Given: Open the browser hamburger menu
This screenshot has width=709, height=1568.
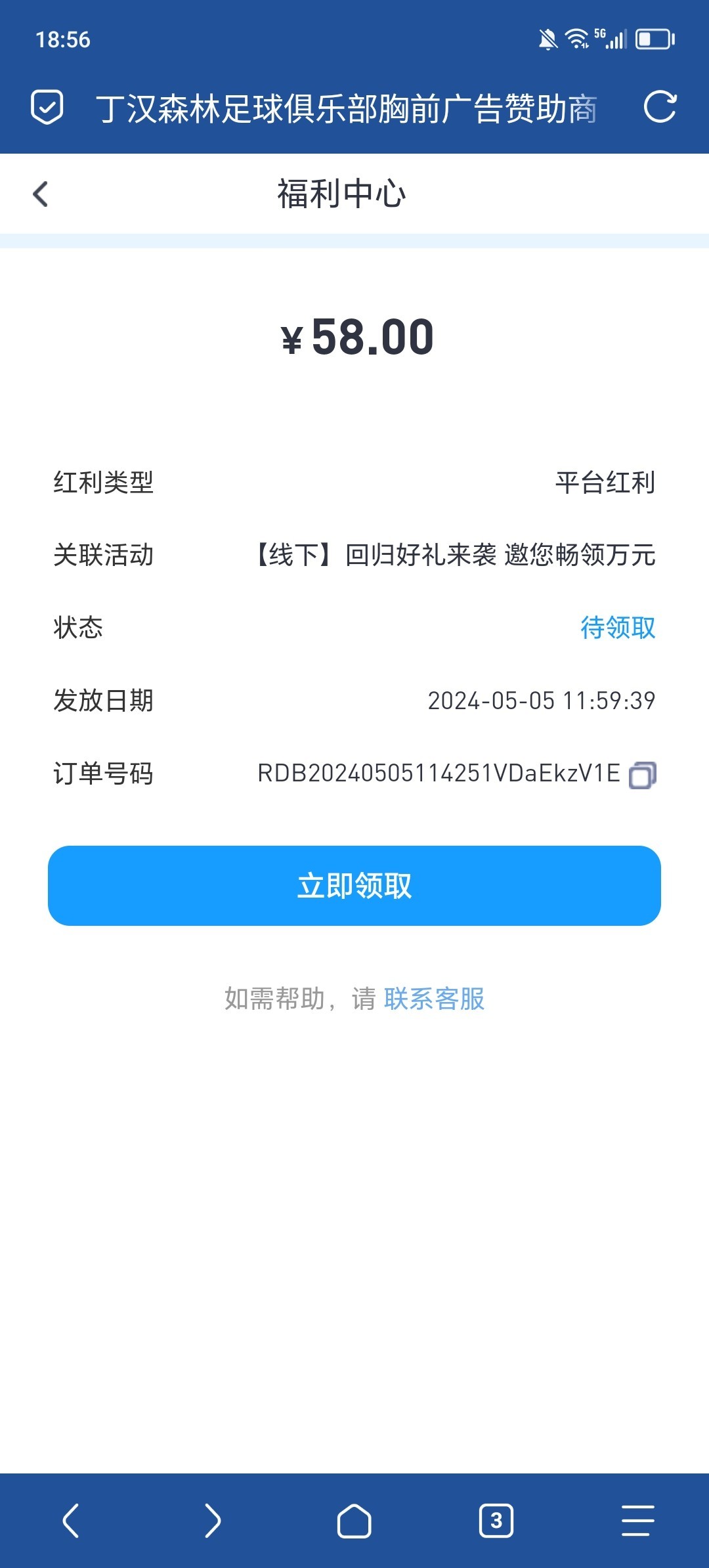Looking at the screenshot, I should 638,1521.
